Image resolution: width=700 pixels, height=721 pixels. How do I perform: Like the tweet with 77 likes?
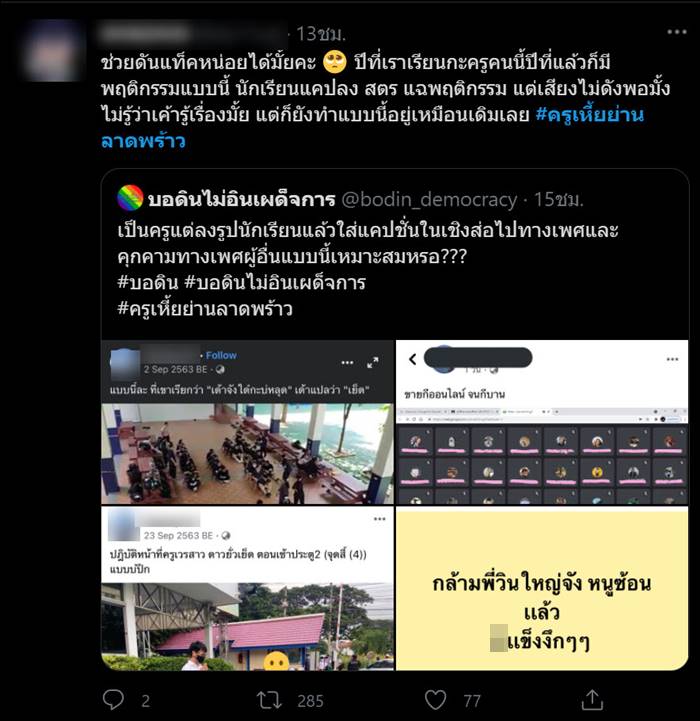click(434, 700)
